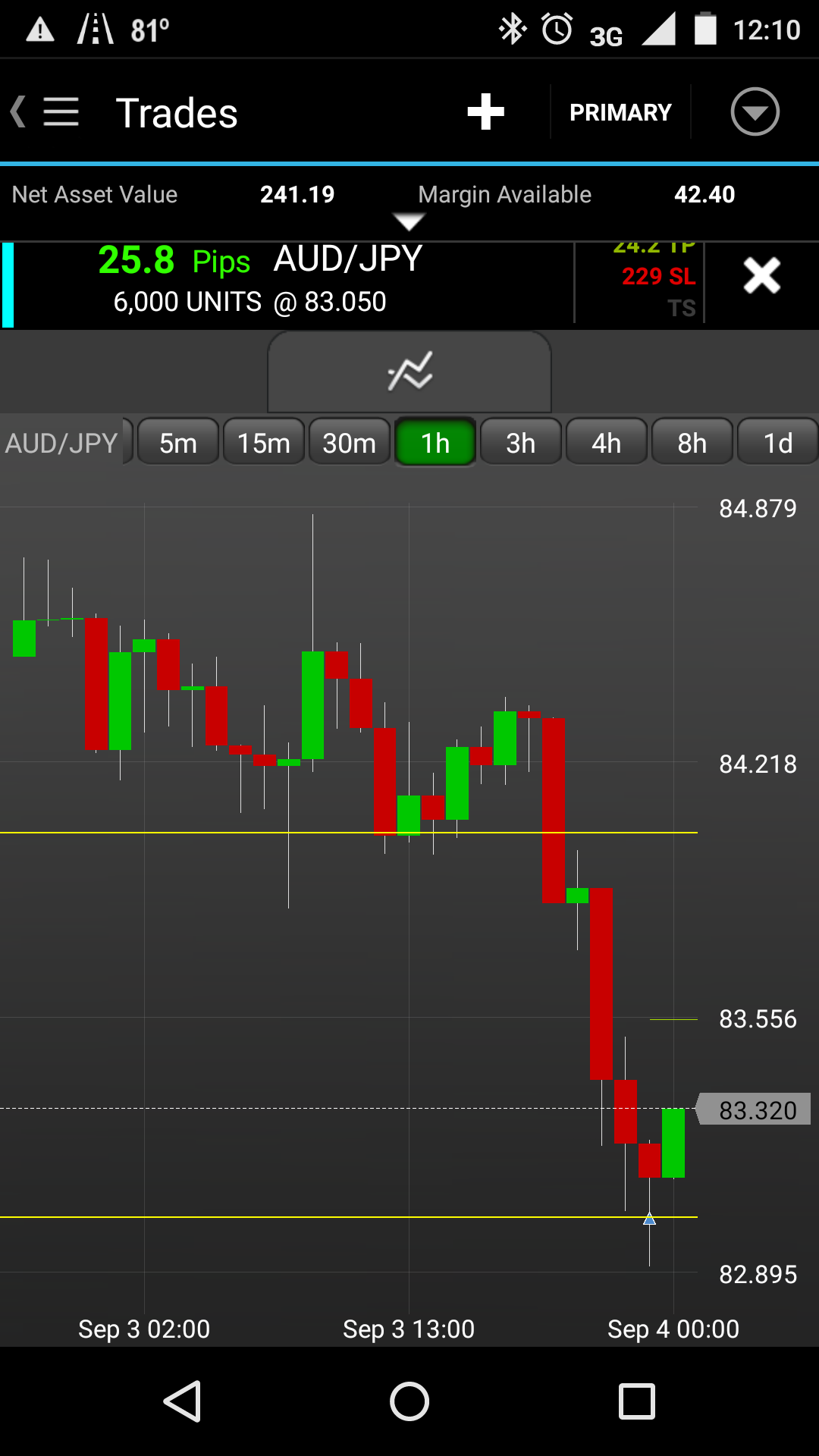Open the AUD/JPY trade details row
Screen dimensions: 819x1456
[x=288, y=282]
